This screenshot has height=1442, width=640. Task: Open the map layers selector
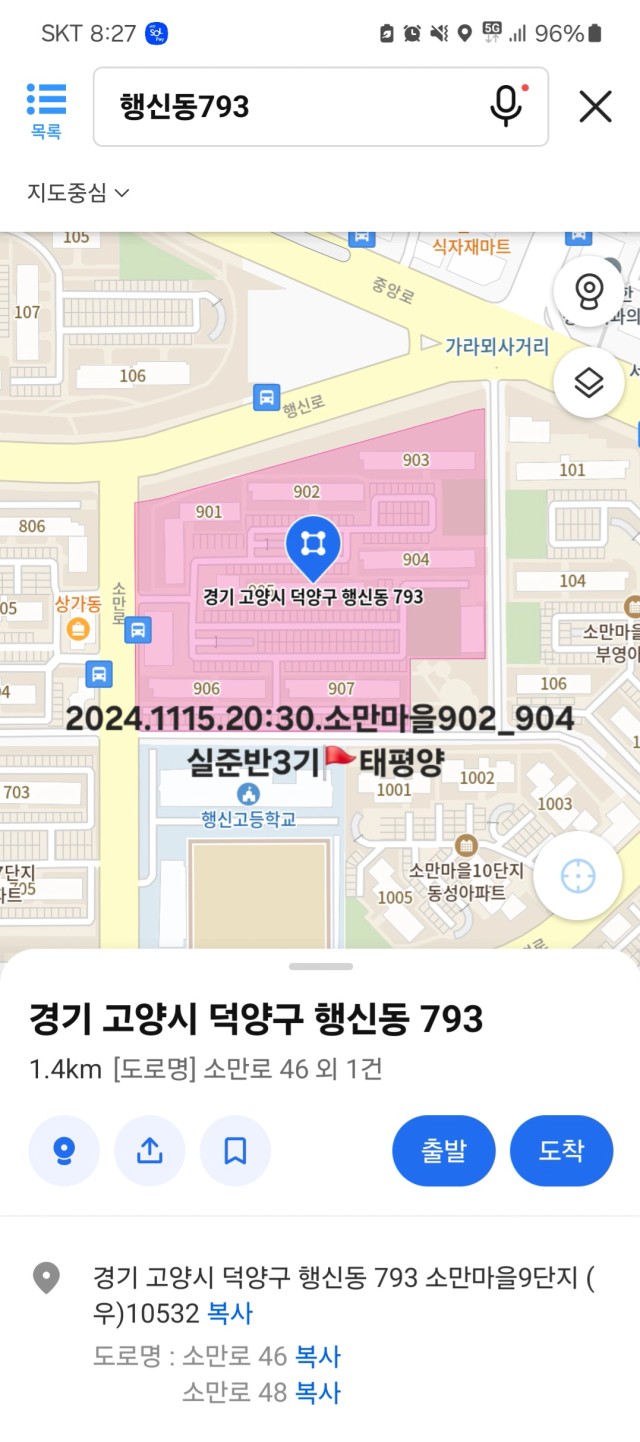pyautogui.click(x=589, y=382)
